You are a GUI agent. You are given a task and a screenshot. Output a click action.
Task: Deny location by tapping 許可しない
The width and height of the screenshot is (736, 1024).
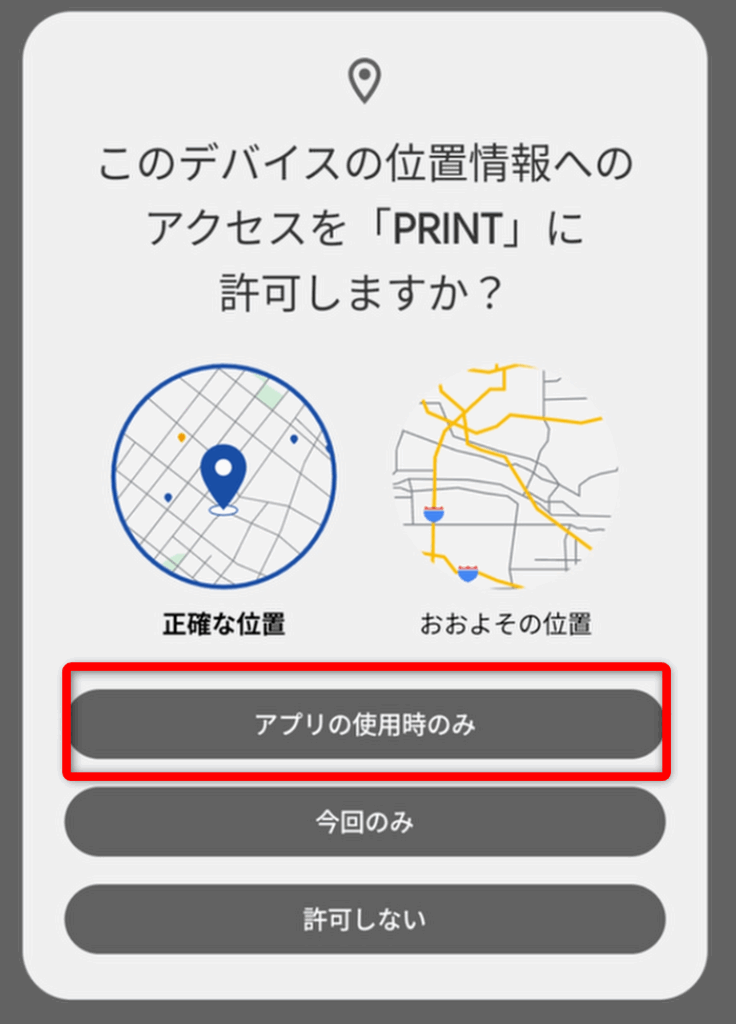click(365, 919)
